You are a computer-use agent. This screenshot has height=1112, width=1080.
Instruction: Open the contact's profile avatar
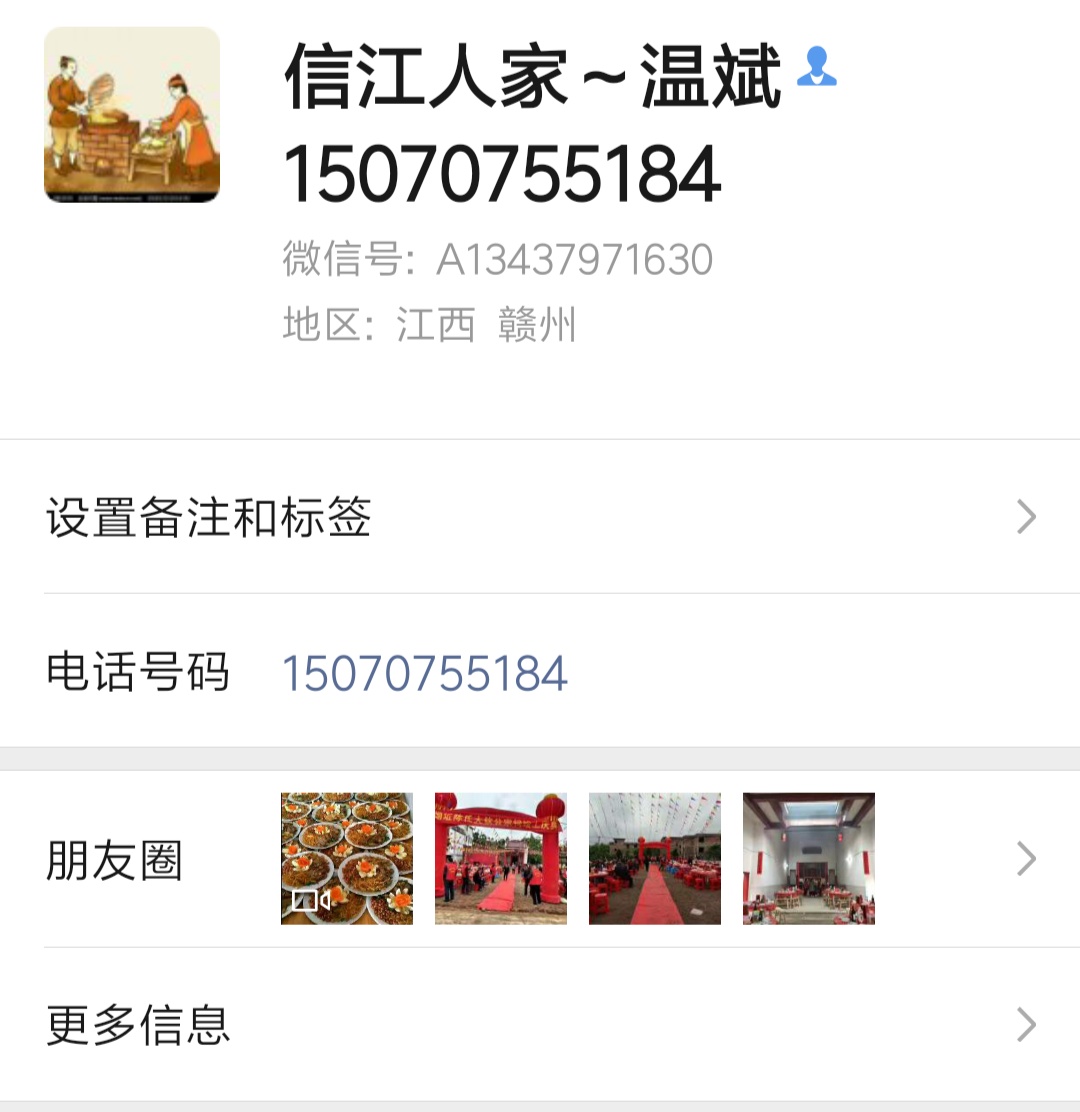point(132,115)
